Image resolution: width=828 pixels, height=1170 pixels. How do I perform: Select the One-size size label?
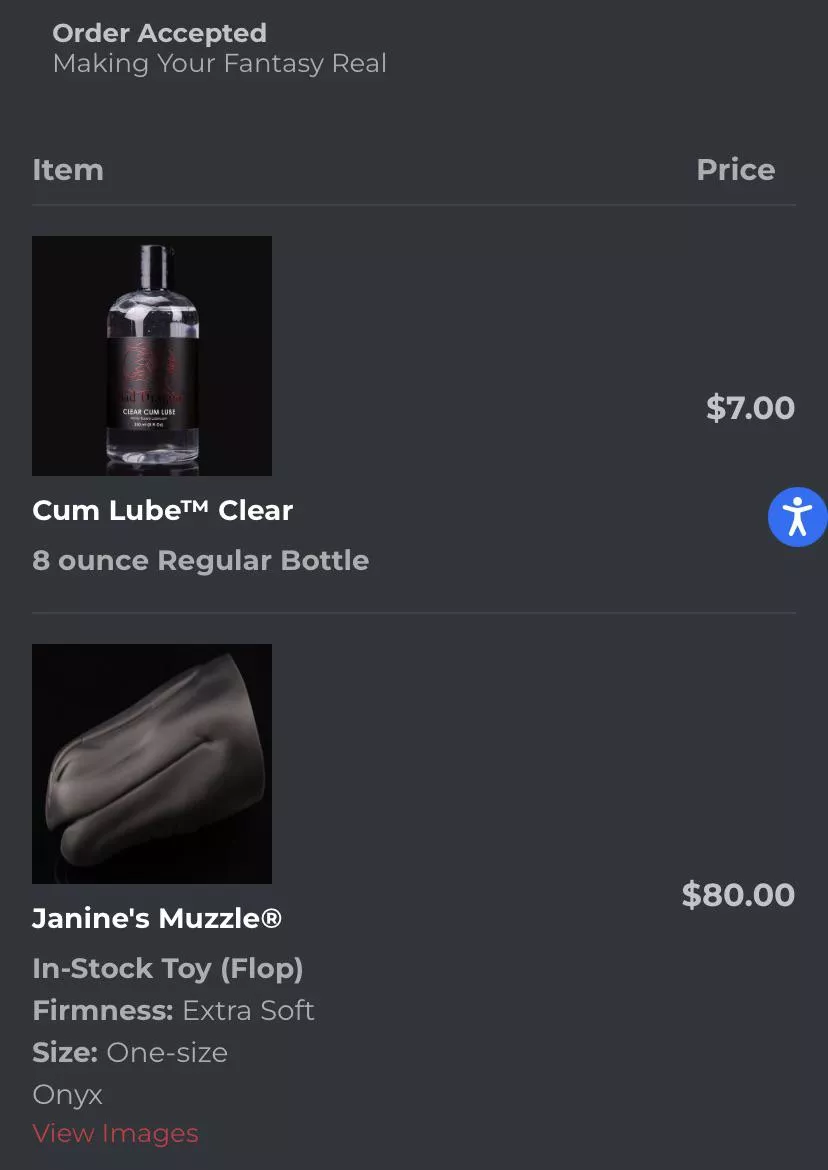(167, 1052)
